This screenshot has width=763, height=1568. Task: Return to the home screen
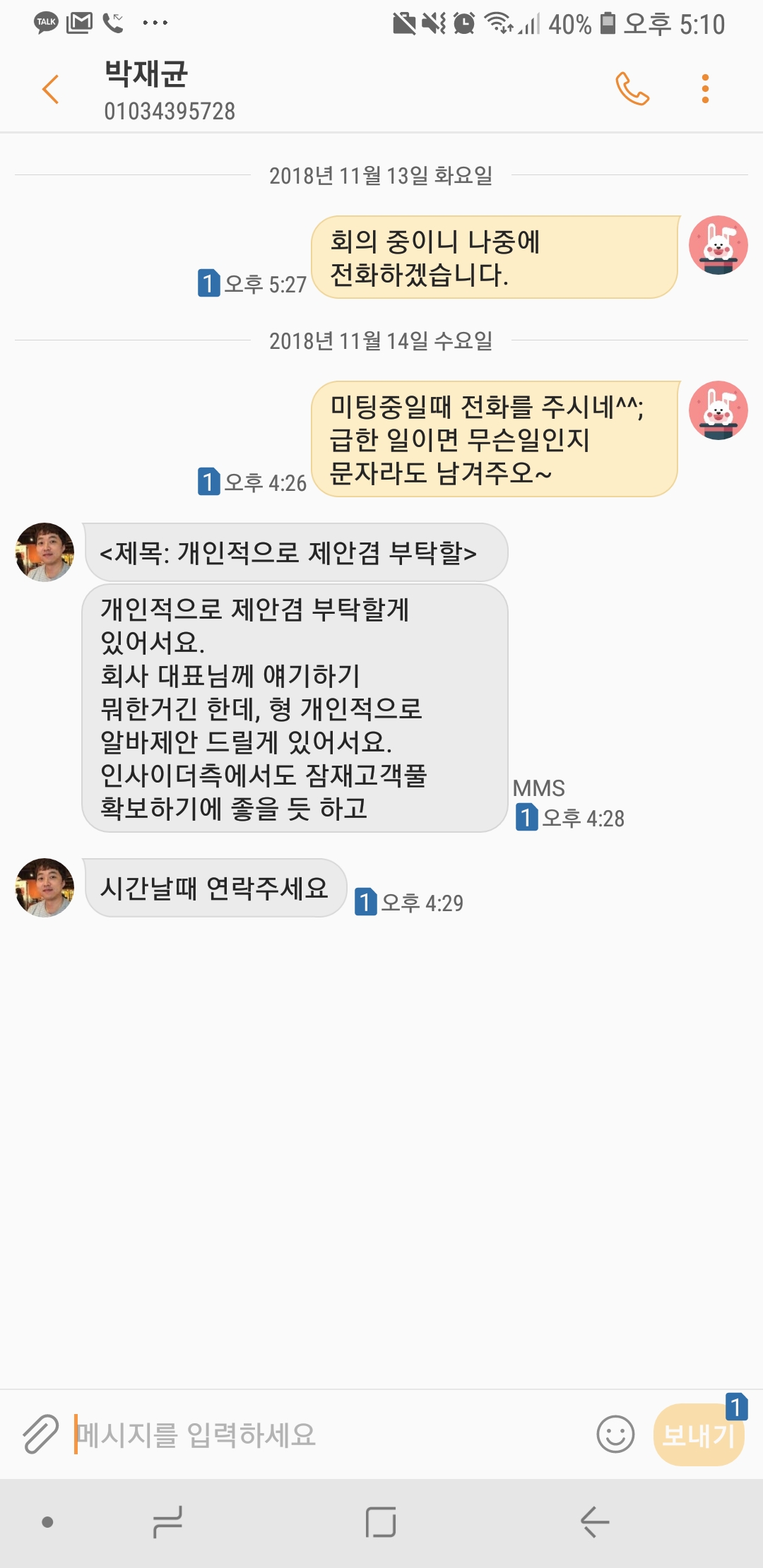click(381, 1522)
